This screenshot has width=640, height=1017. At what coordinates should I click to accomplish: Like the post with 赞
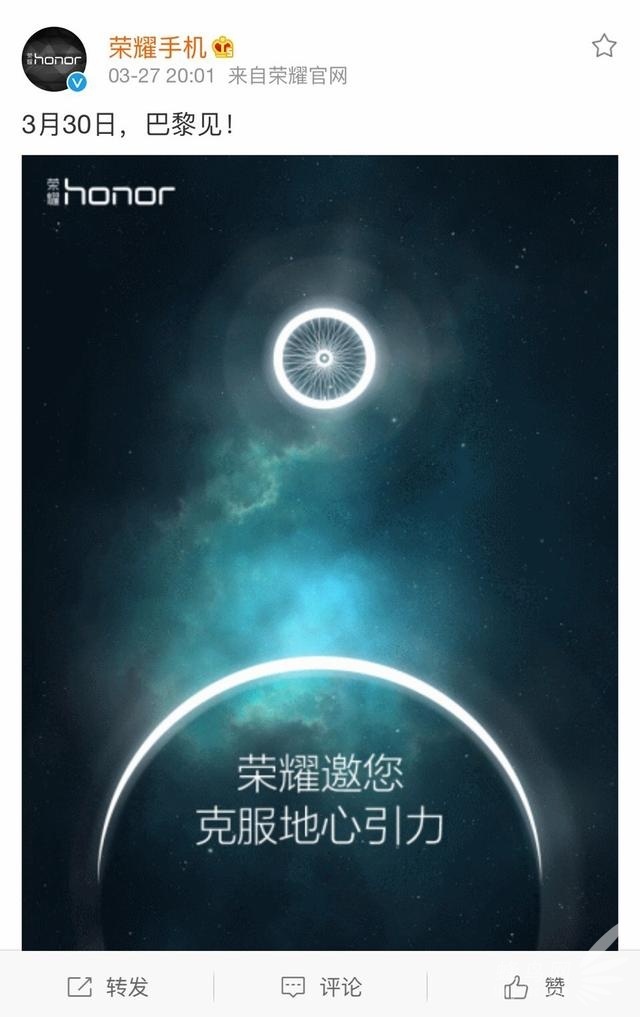(x=535, y=987)
